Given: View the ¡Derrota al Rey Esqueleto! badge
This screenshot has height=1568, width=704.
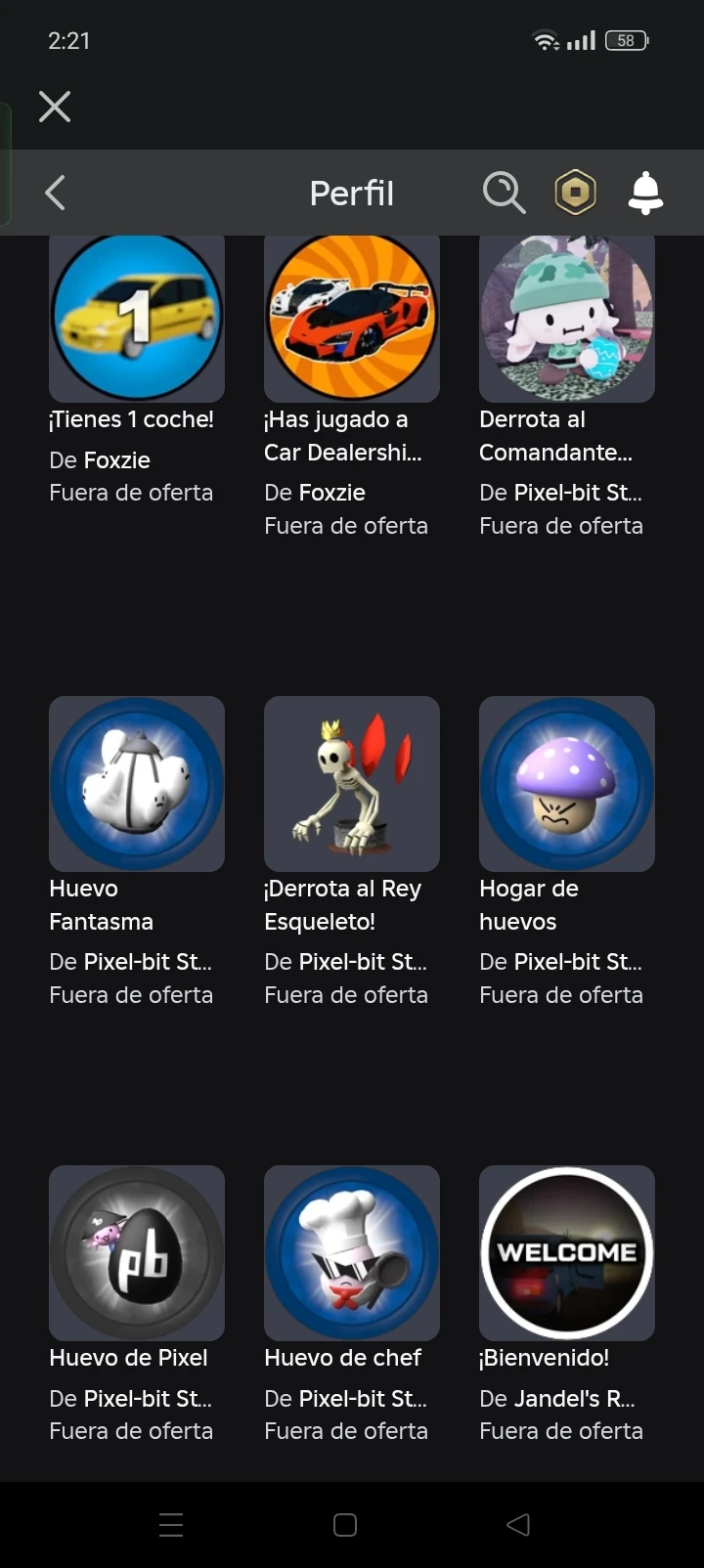Looking at the screenshot, I should [352, 784].
